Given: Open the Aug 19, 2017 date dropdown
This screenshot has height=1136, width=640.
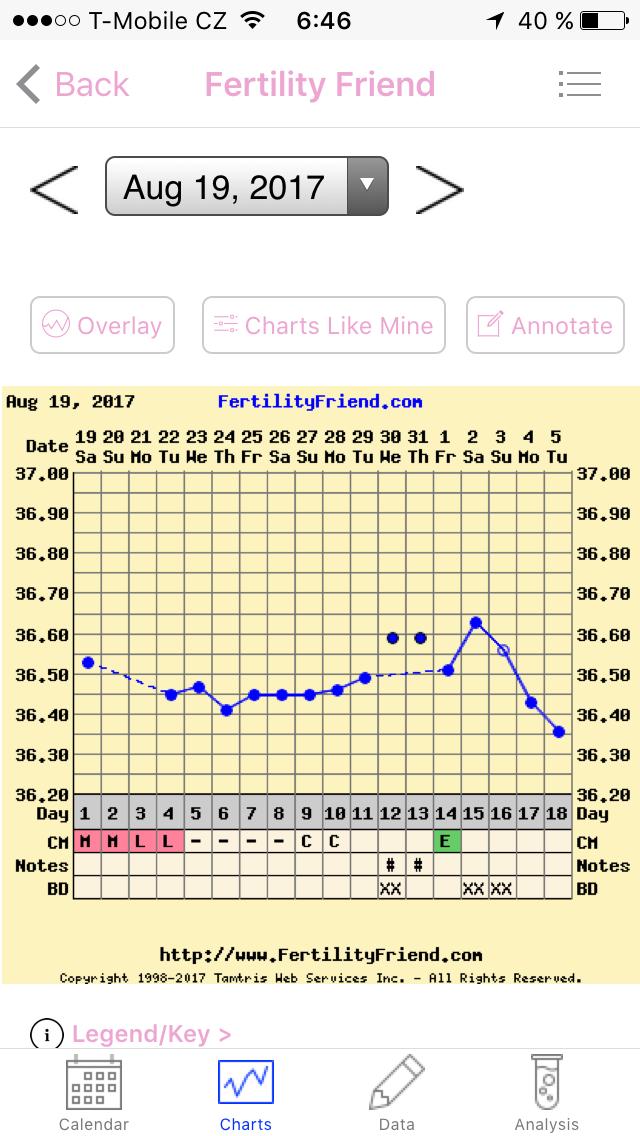Looking at the screenshot, I should tap(246, 188).
